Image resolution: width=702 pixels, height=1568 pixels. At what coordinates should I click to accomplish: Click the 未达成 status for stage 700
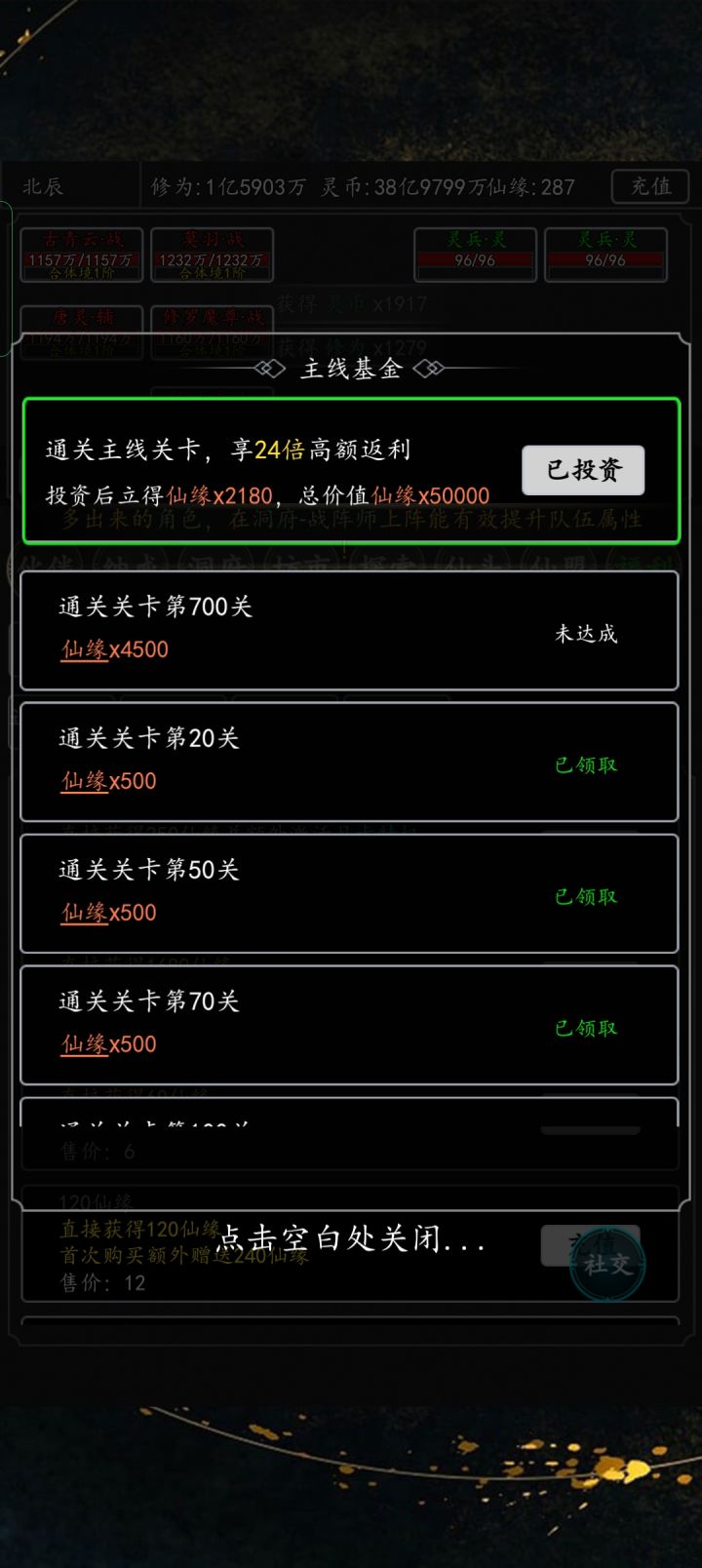[582, 633]
